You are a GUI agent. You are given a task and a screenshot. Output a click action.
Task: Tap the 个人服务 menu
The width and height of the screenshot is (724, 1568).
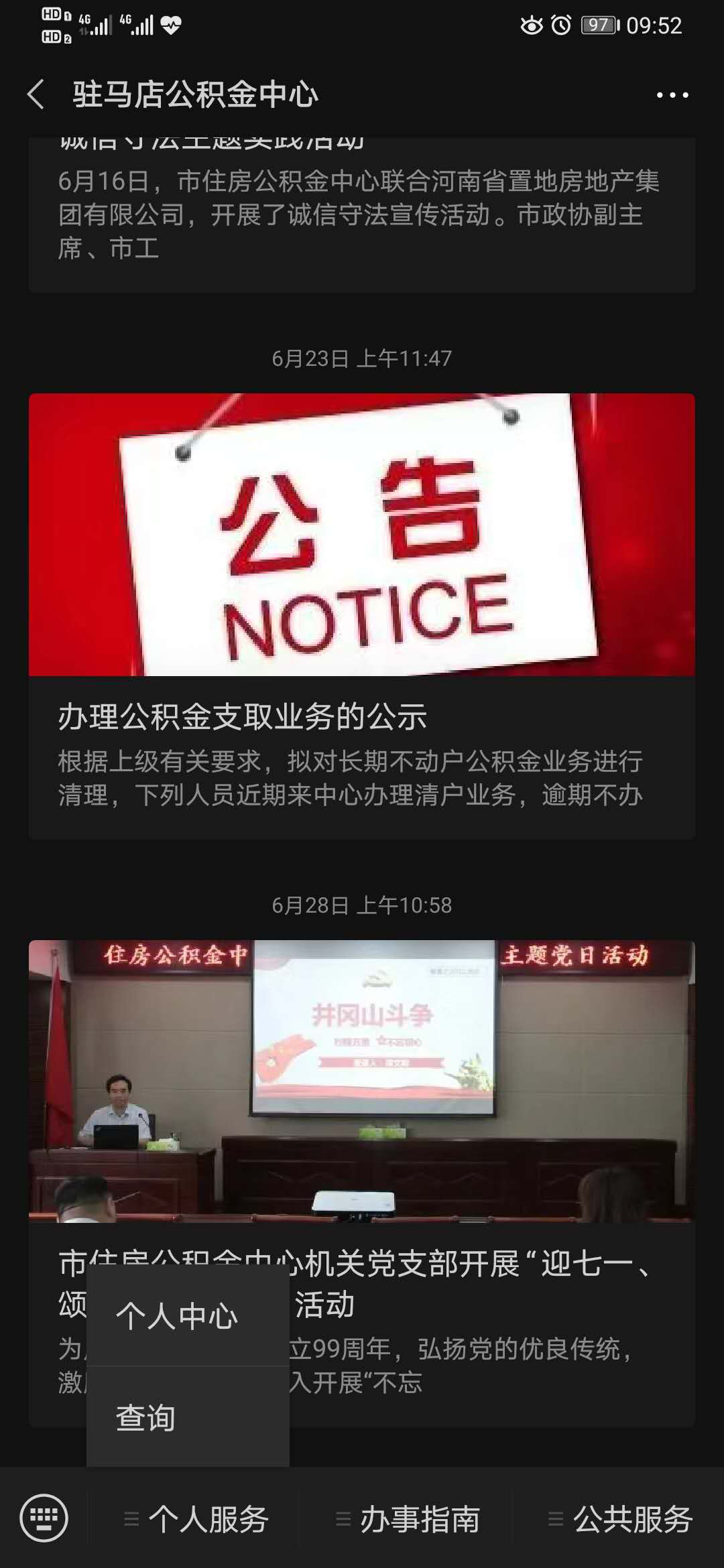pyautogui.click(x=196, y=1519)
